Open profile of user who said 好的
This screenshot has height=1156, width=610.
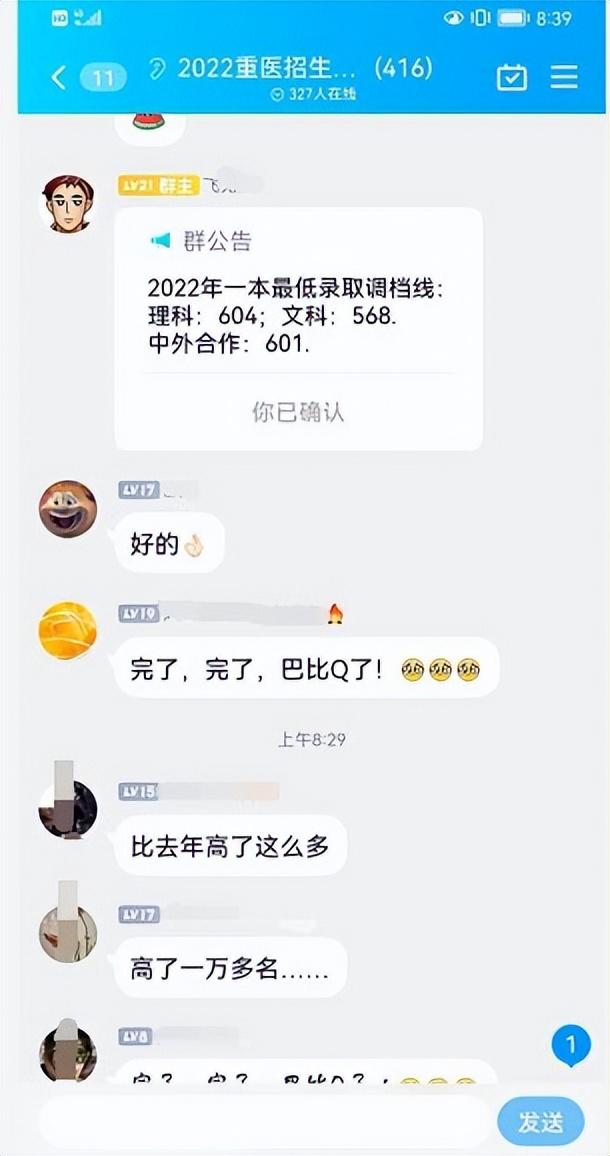(x=67, y=509)
